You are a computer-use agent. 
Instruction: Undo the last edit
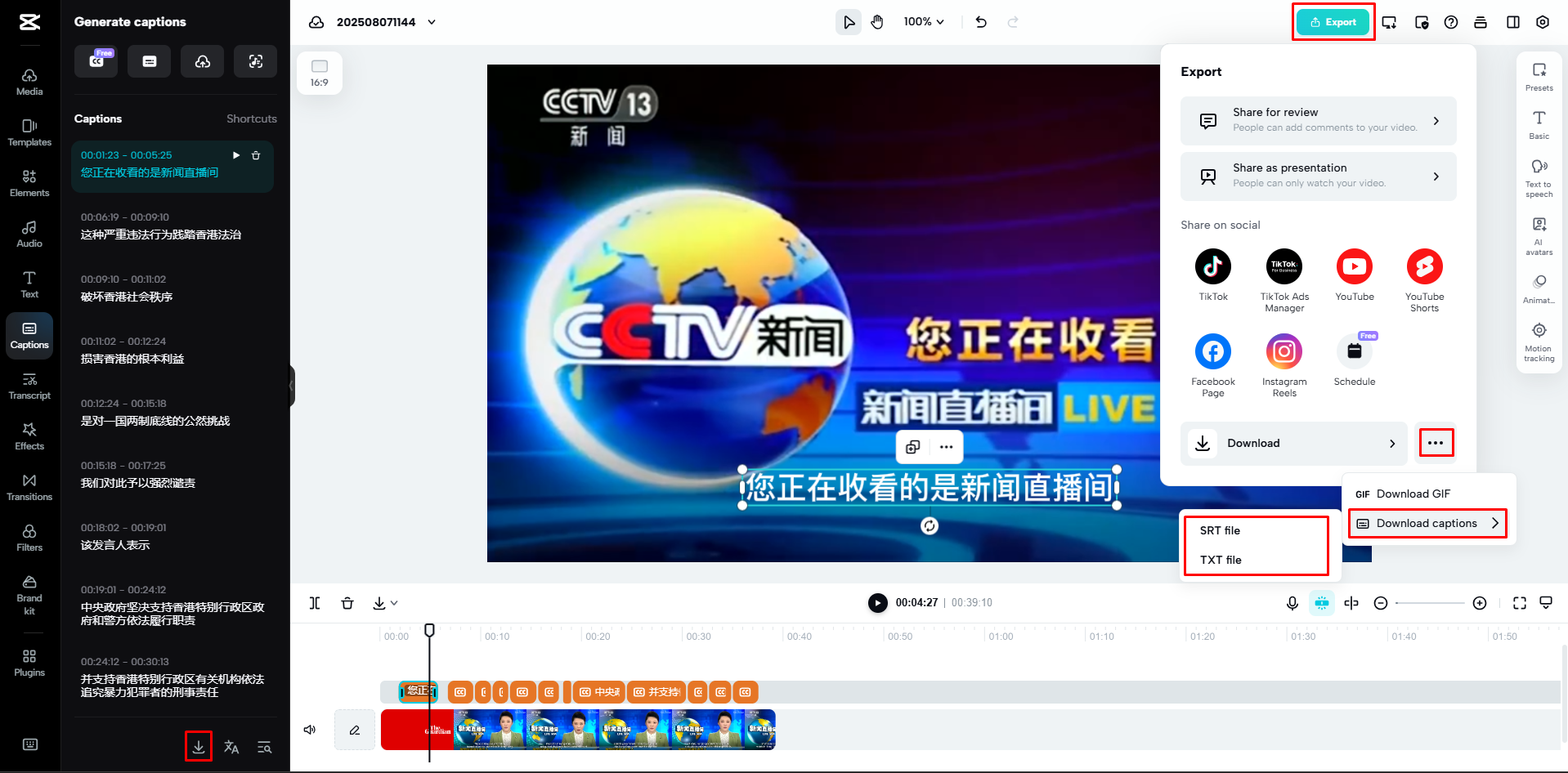pos(981,22)
